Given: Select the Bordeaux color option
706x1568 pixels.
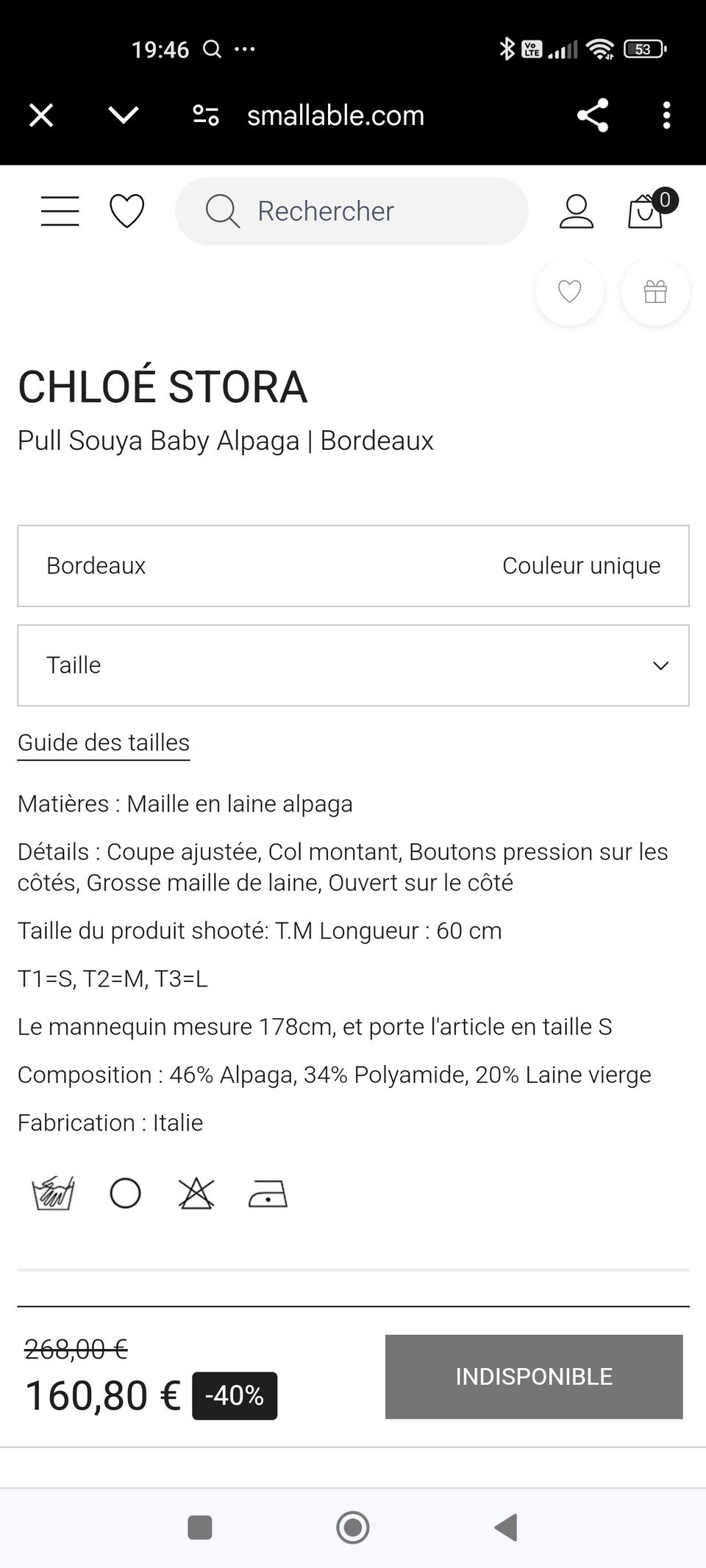Looking at the screenshot, I should click(x=96, y=565).
